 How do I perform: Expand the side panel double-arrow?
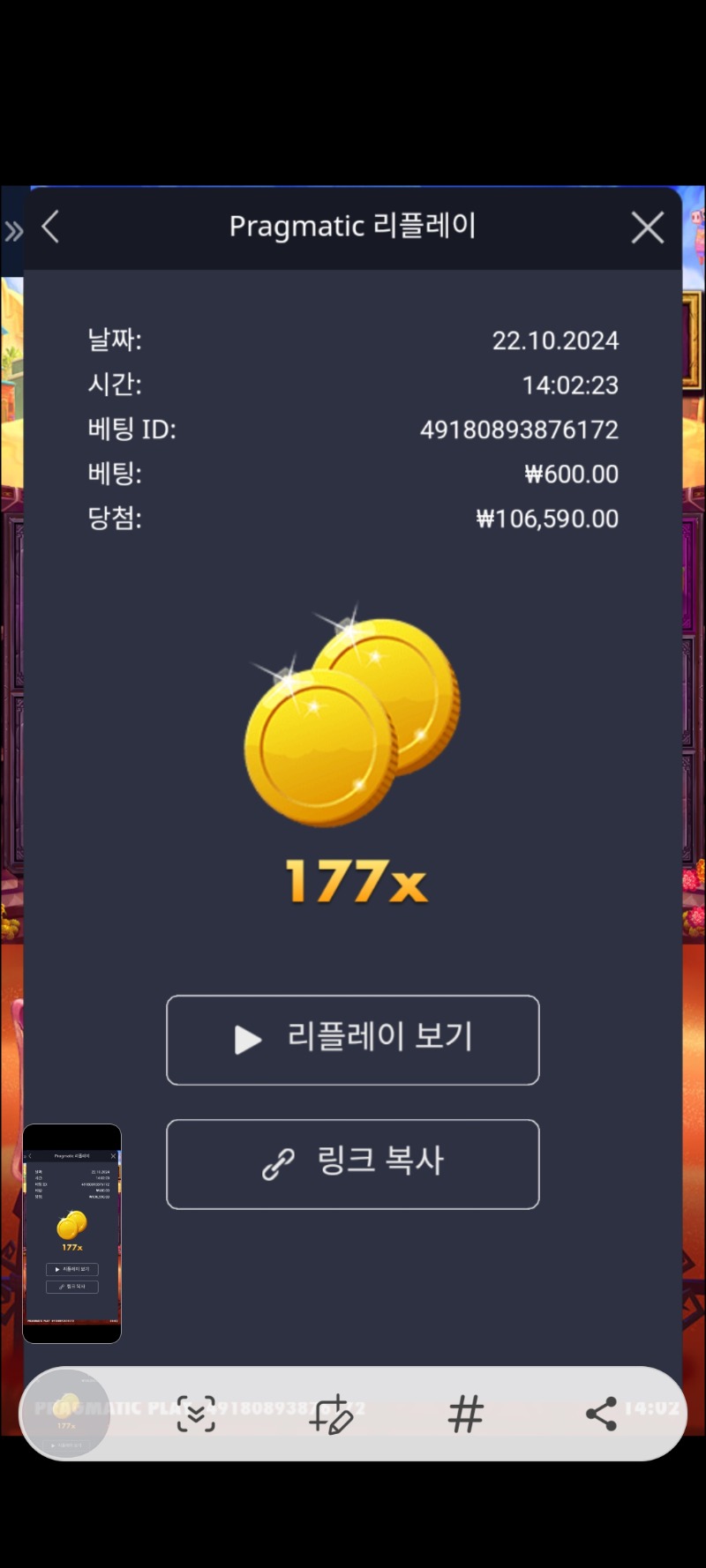pos(13,231)
